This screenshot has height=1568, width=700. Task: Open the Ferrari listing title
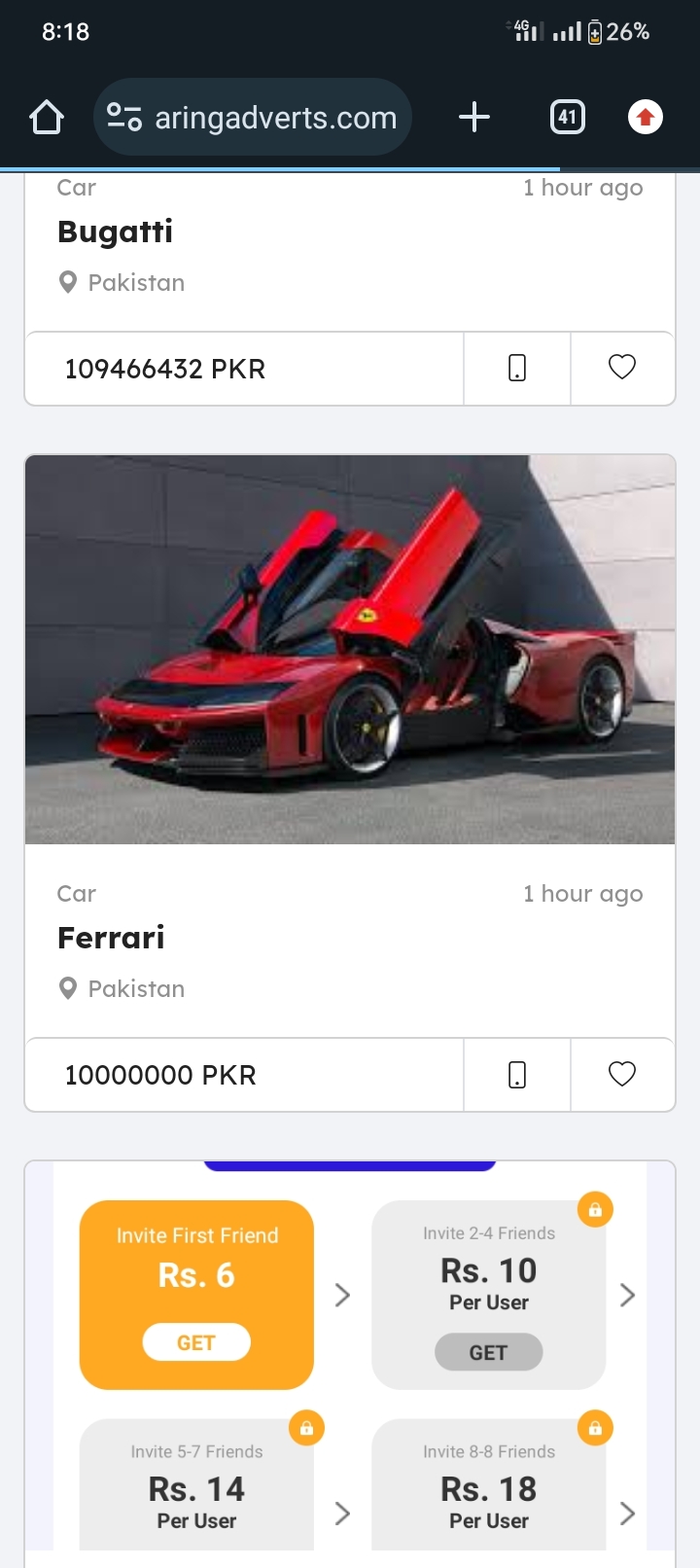(x=111, y=938)
